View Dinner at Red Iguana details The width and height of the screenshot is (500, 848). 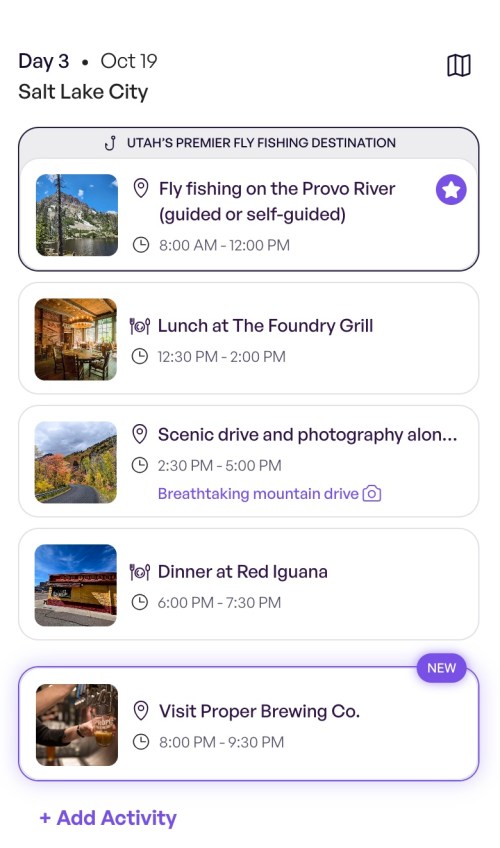coord(249,584)
